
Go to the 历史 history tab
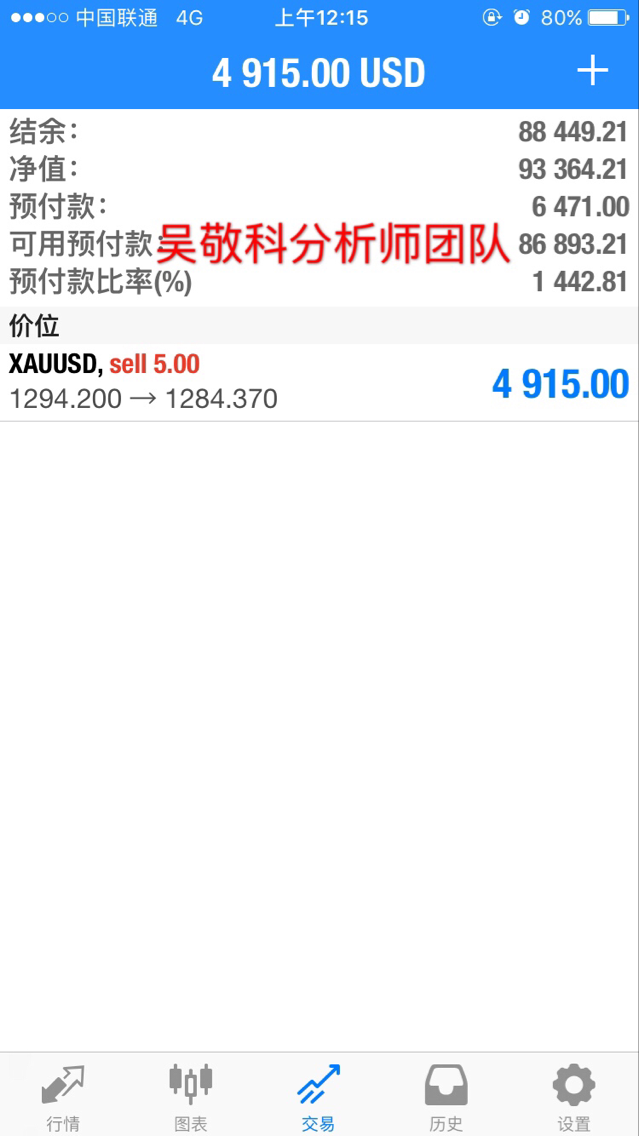pos(446,1095)
